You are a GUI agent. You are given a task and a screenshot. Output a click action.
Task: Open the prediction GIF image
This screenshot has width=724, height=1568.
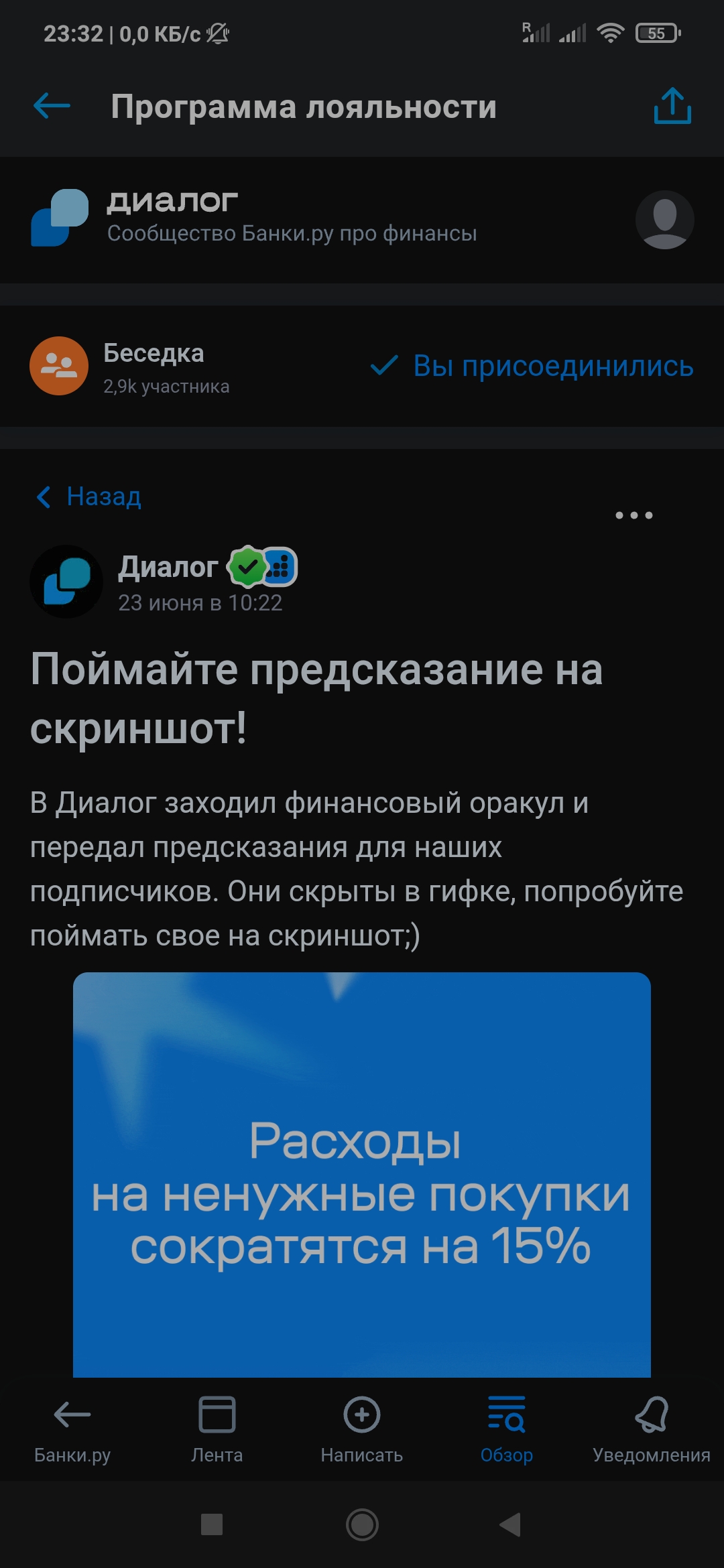point(362,1175)
